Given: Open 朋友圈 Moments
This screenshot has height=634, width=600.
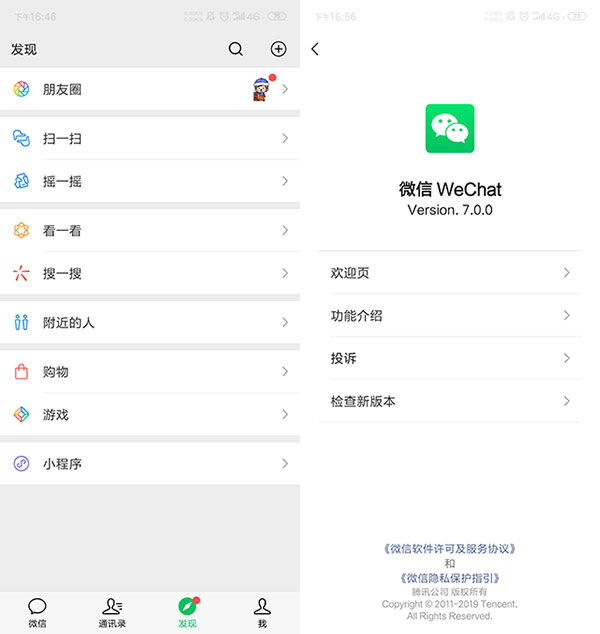Looking at the screenshot, I should (x=150, y=89).
